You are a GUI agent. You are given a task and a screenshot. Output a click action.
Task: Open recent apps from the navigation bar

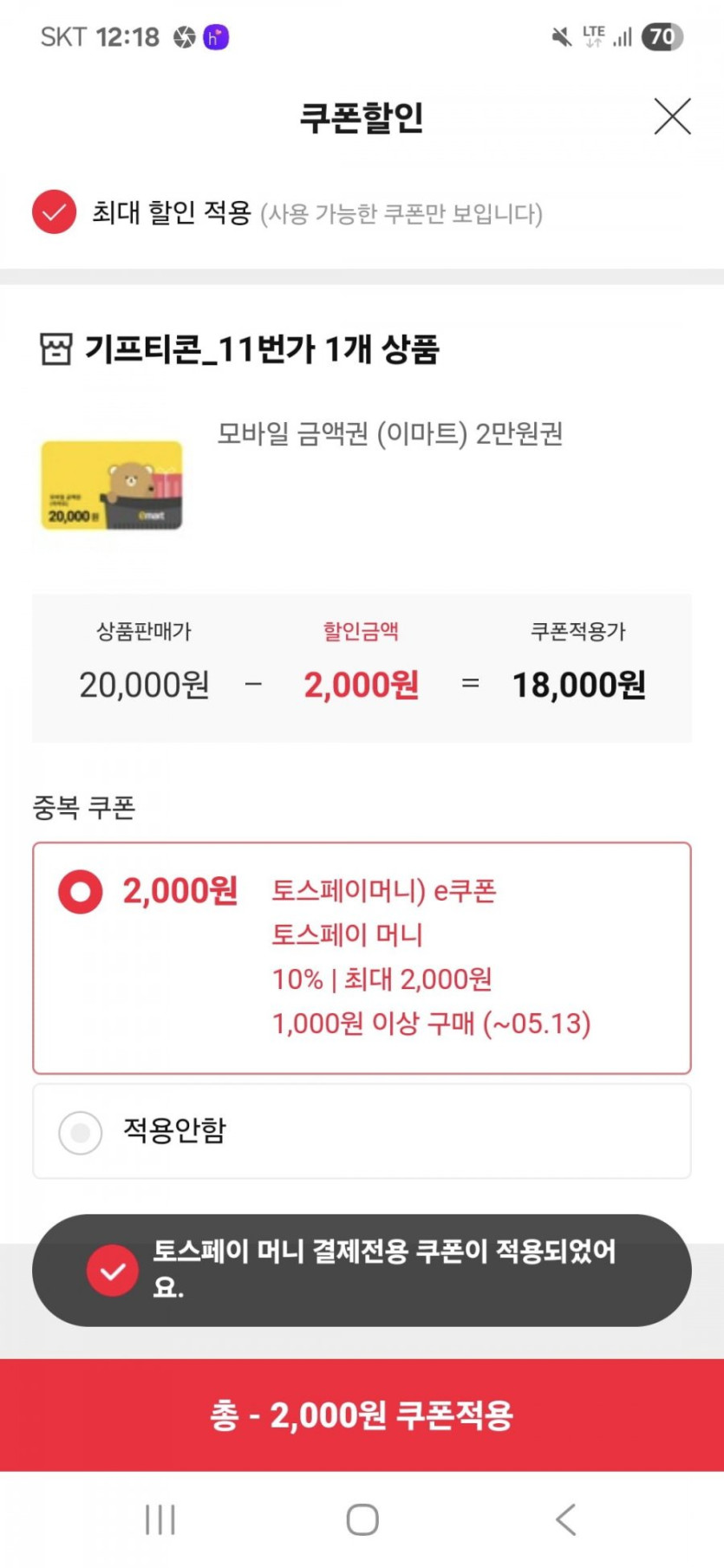click(x=160, y=1519)
